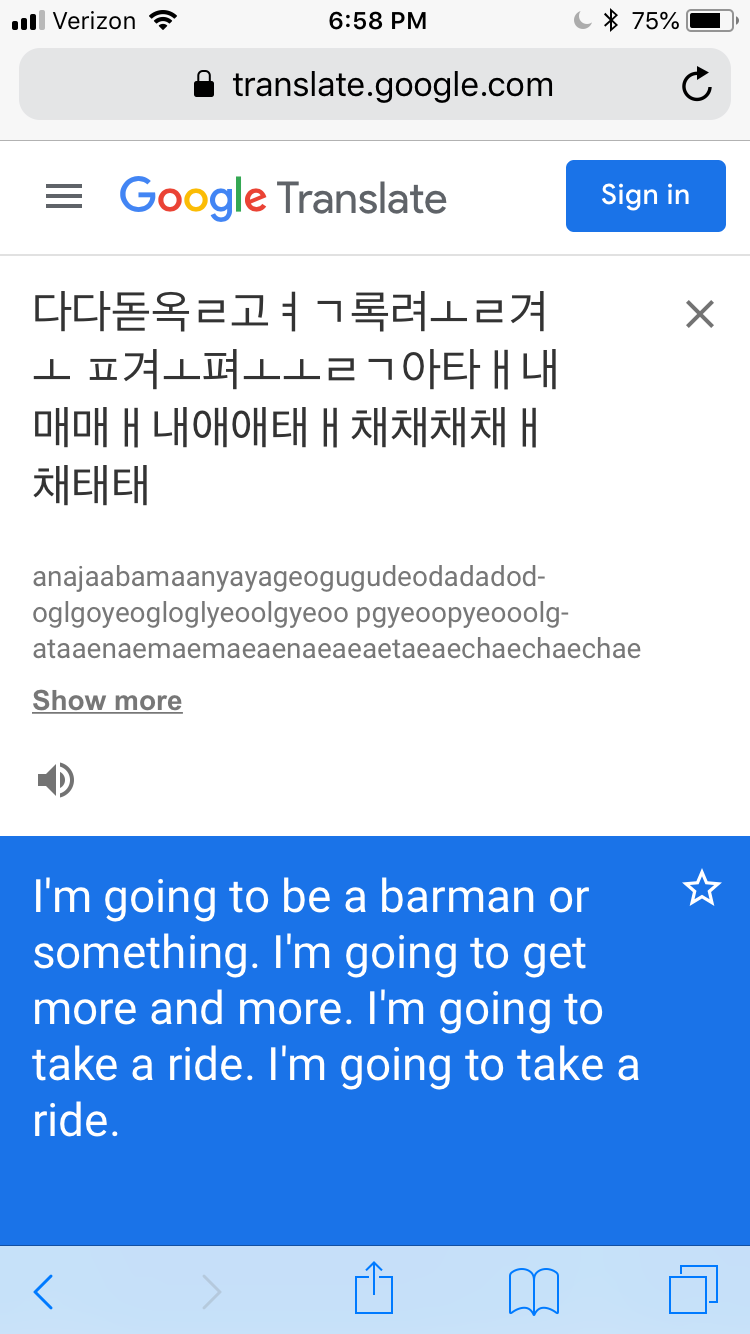Tap the Sign in button

pos(645,196)
